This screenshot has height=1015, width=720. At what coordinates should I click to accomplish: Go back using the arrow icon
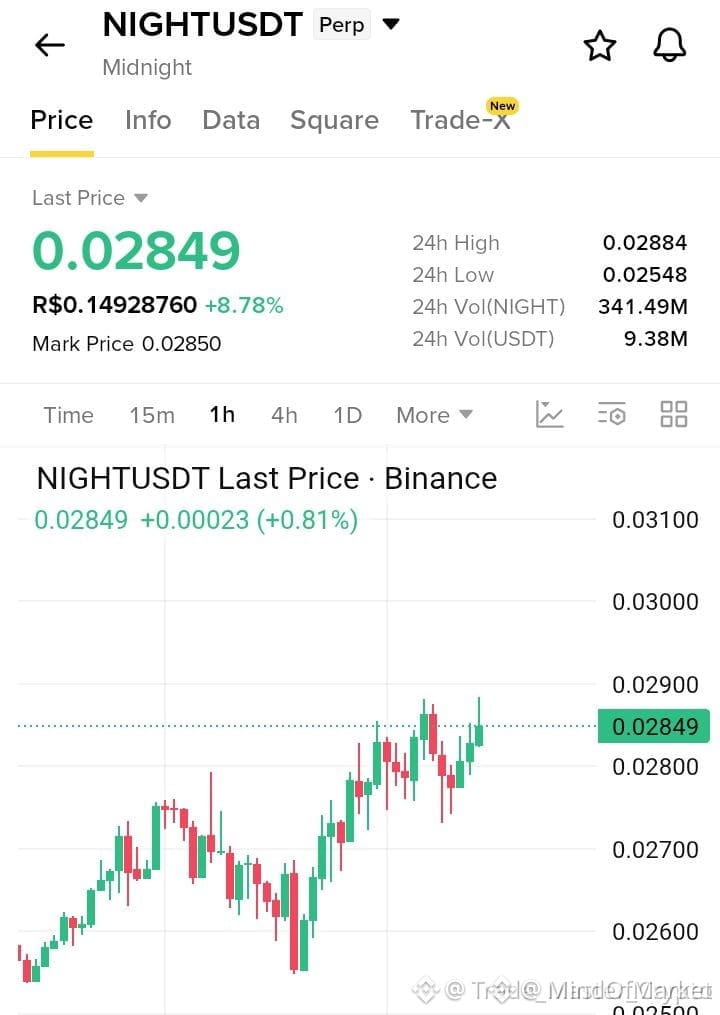pyautogui.click(x=50, y=45)
